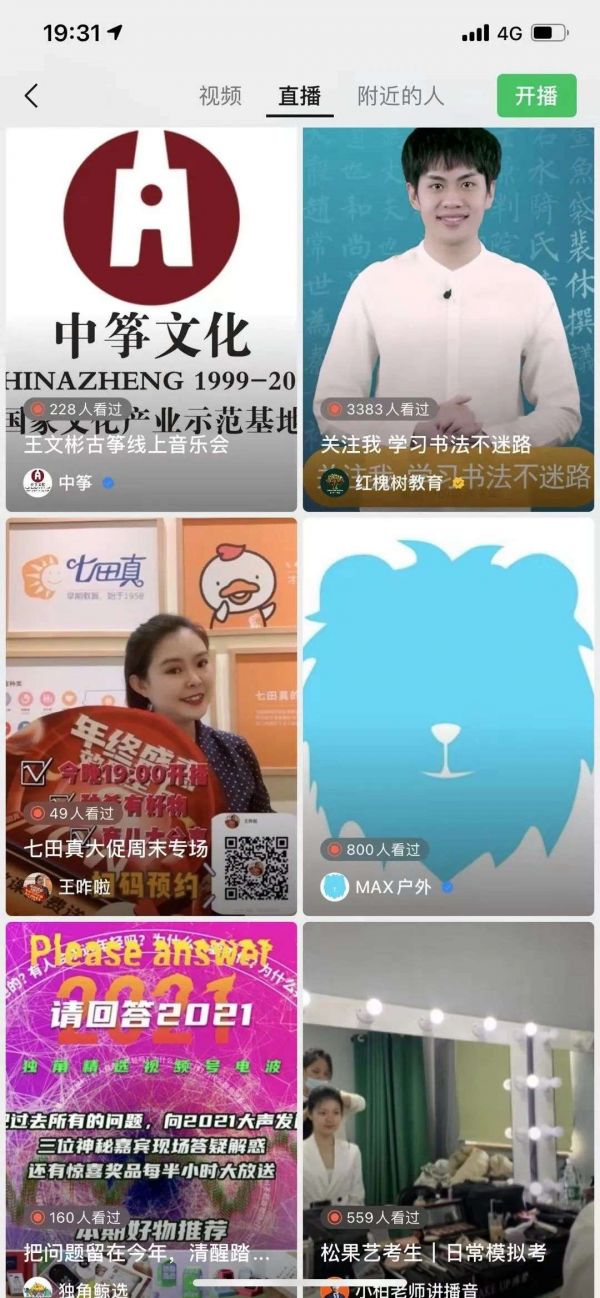Image resolution: width=600 pixels, height=1298 pixels.
Task: Go back using the top-left arrow
Action: 31,96
